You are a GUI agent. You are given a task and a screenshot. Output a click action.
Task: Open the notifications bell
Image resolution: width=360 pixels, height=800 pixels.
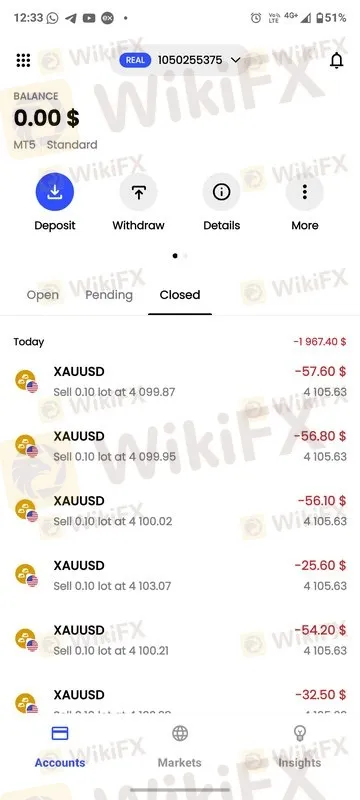337,61
